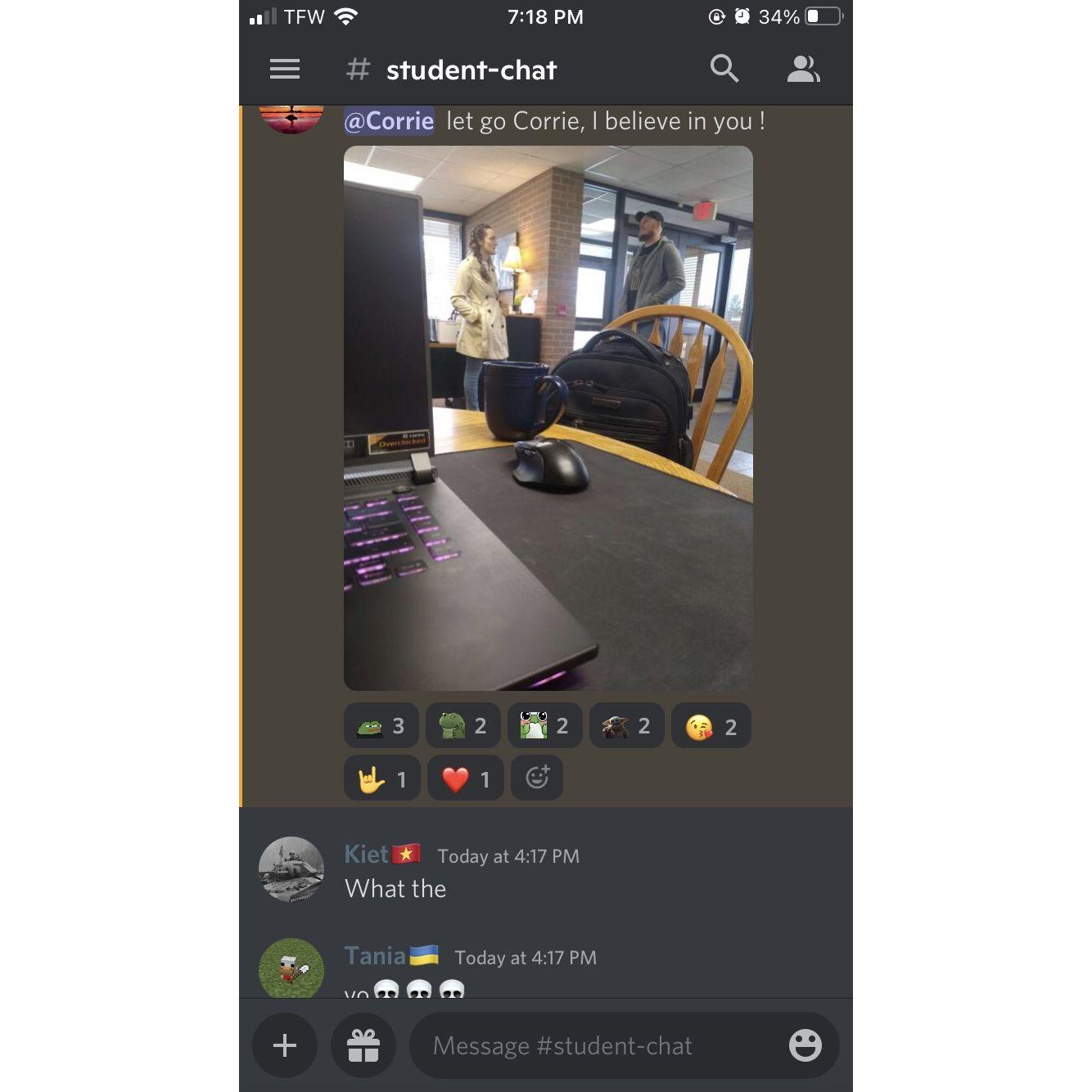React with the red heart
1092x1092 pixels.
pos(465,778)
